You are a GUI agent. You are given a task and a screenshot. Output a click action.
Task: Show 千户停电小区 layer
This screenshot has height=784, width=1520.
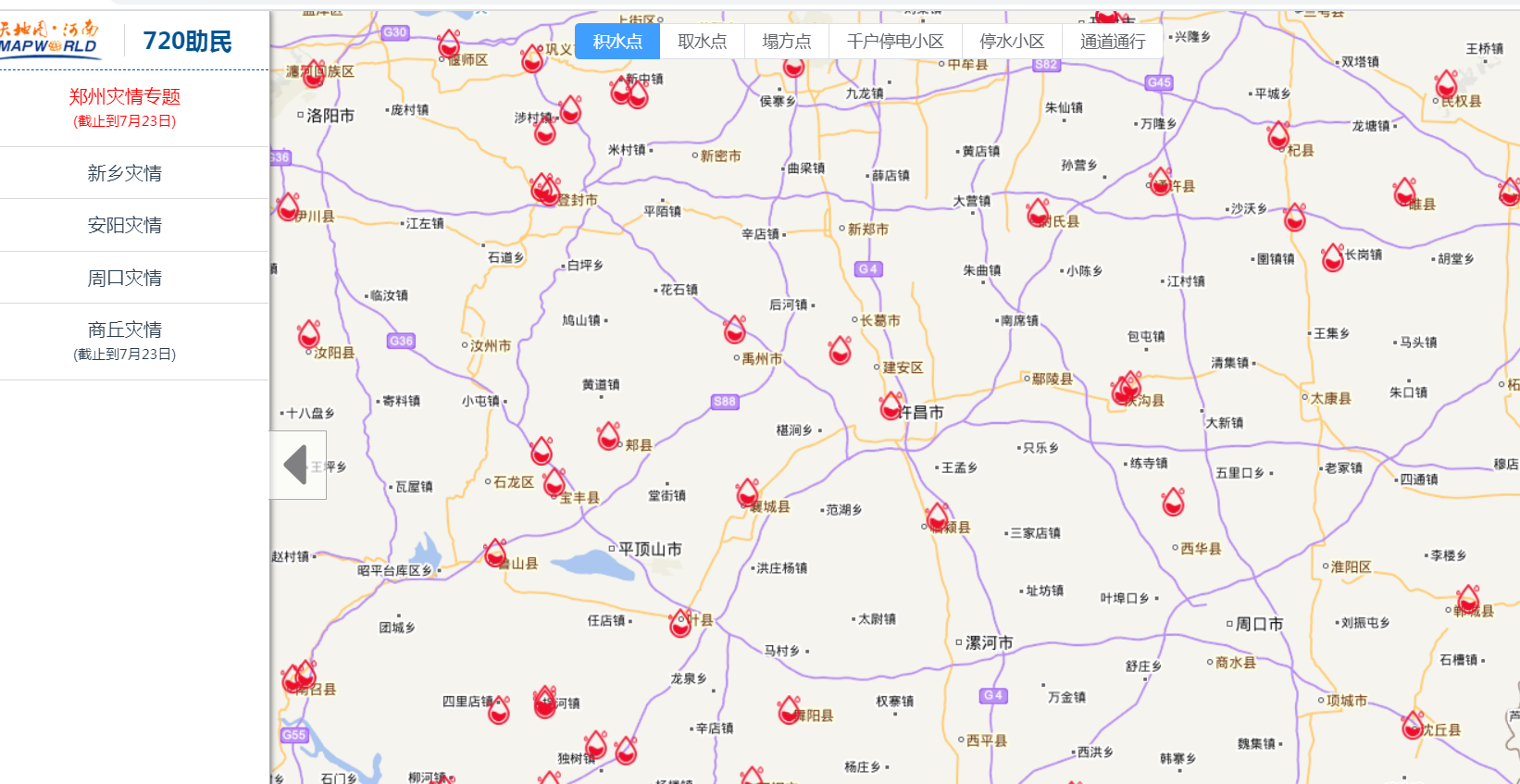tap(894, 42)
